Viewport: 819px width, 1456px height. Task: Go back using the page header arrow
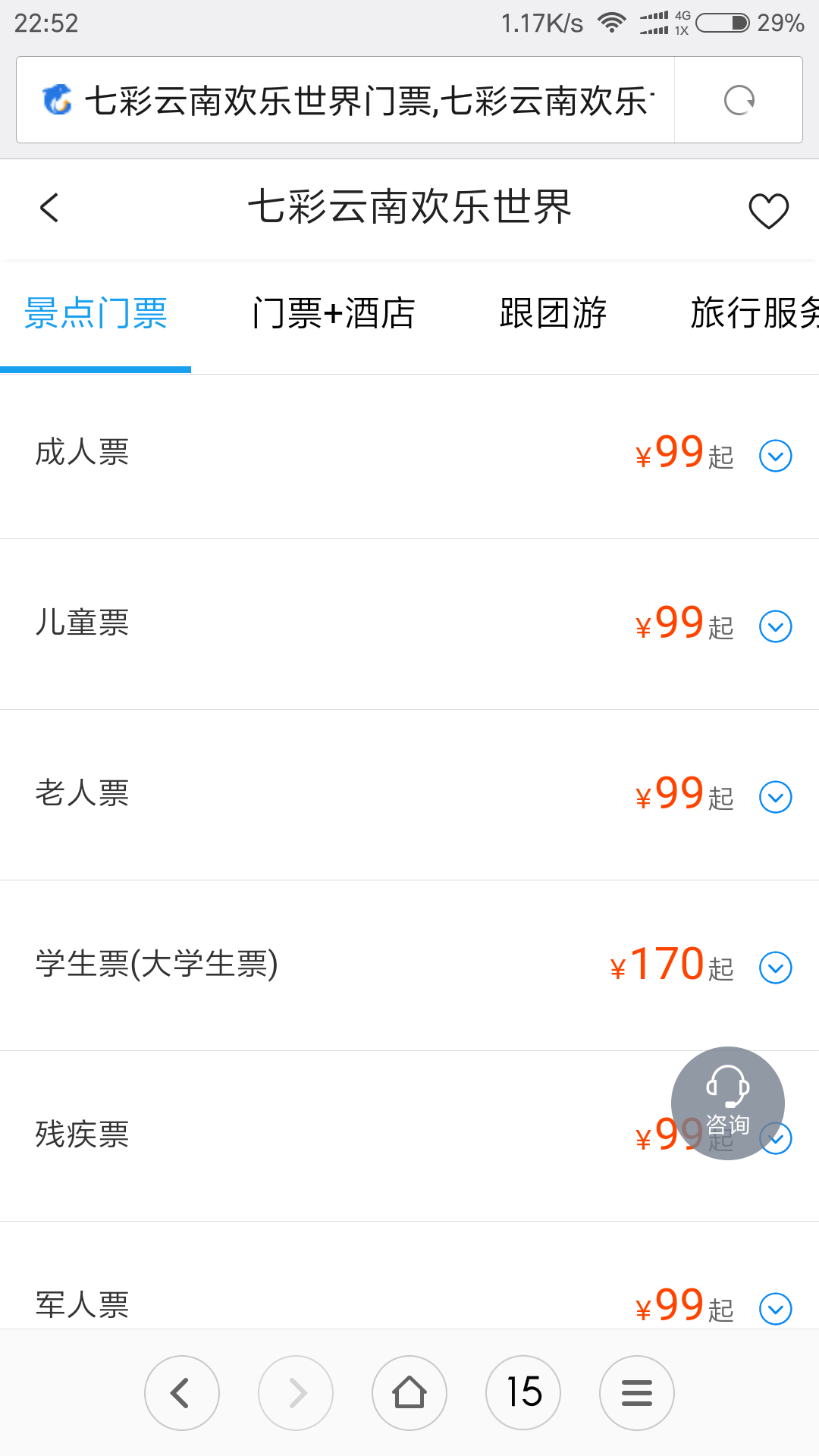pos(49,208)
